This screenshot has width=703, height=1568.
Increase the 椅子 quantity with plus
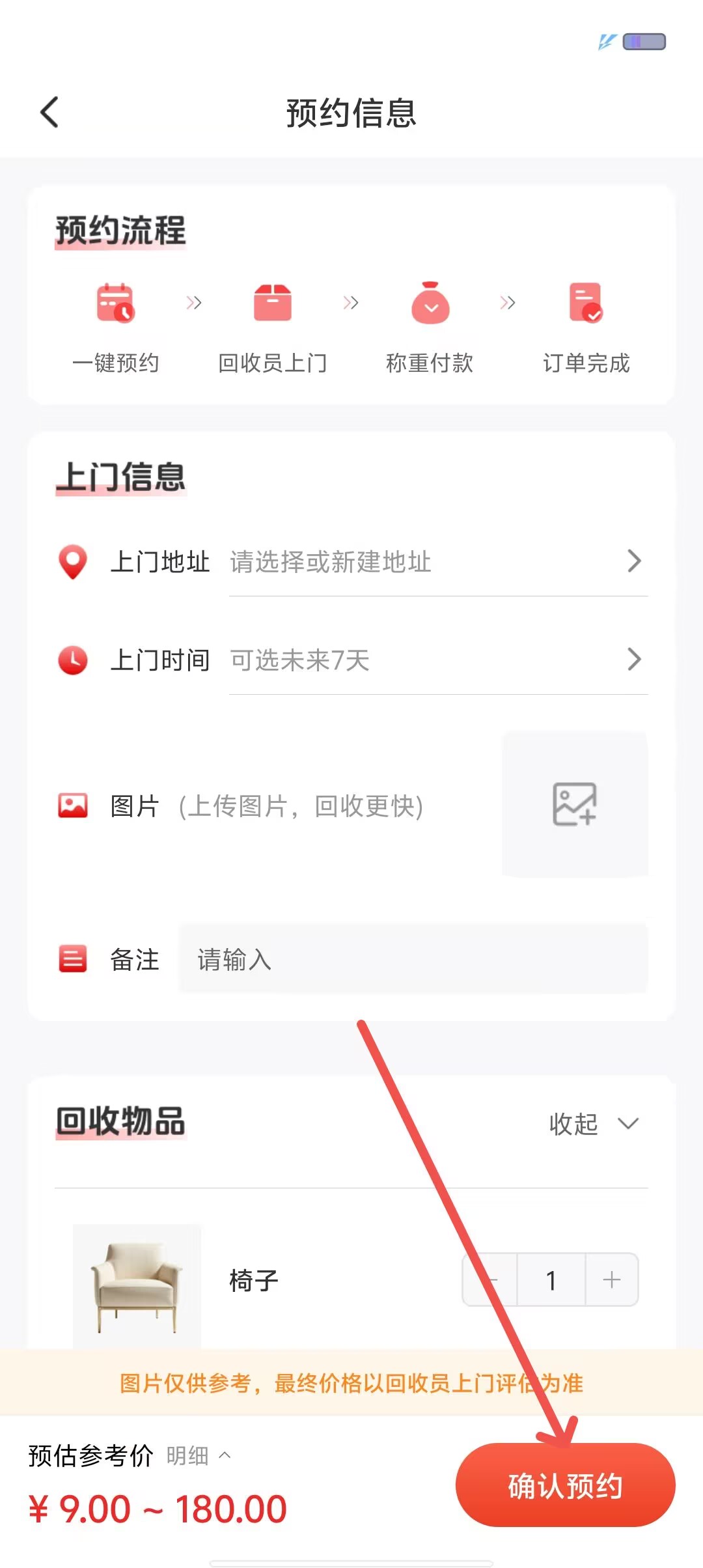612,1280
